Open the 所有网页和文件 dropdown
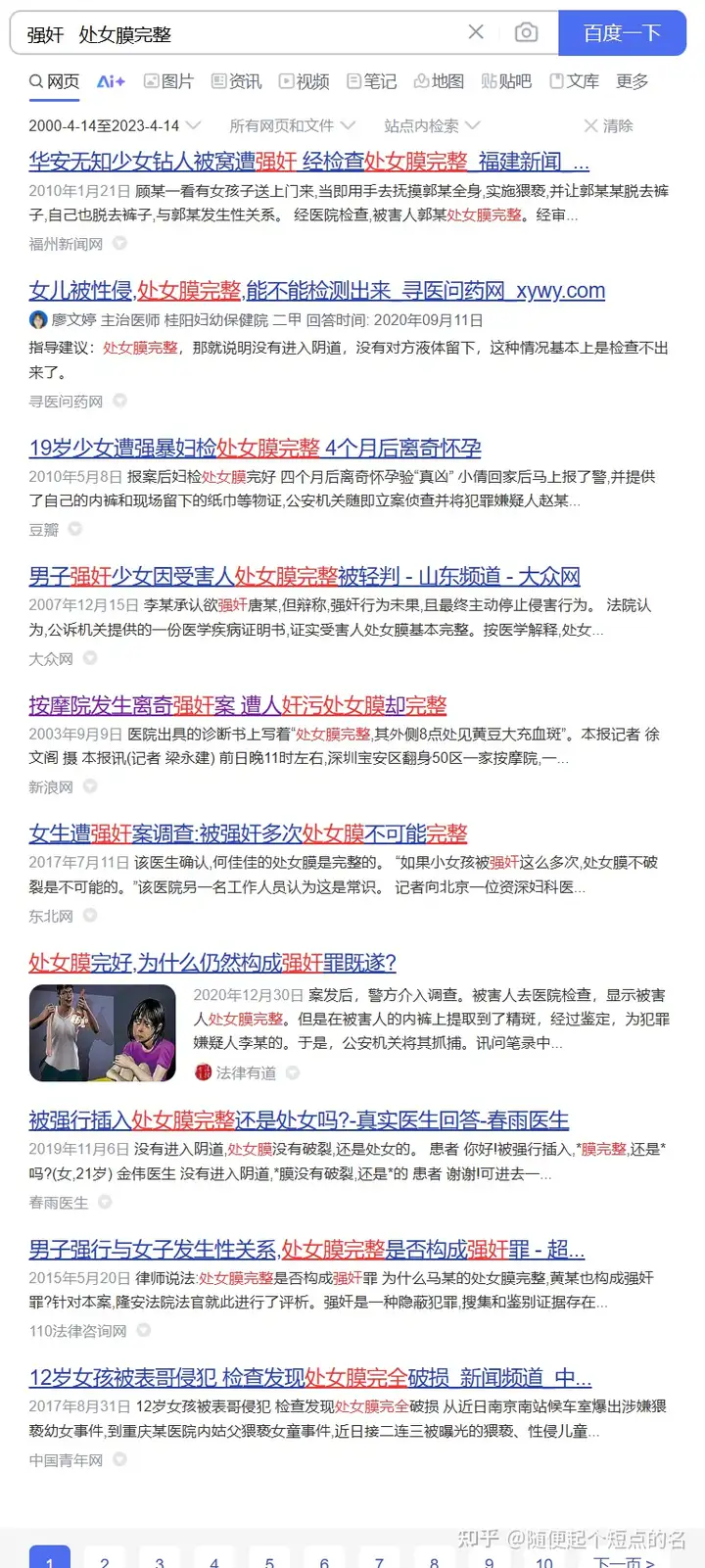Image resolution: width=705 pixels, height=1568 pixels. [292, 125]
